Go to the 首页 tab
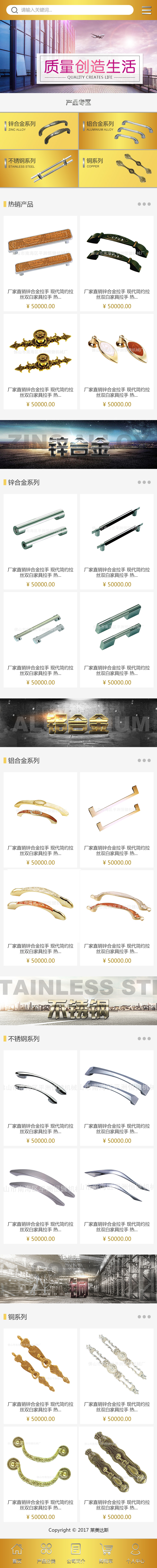 click(17, 1552)
